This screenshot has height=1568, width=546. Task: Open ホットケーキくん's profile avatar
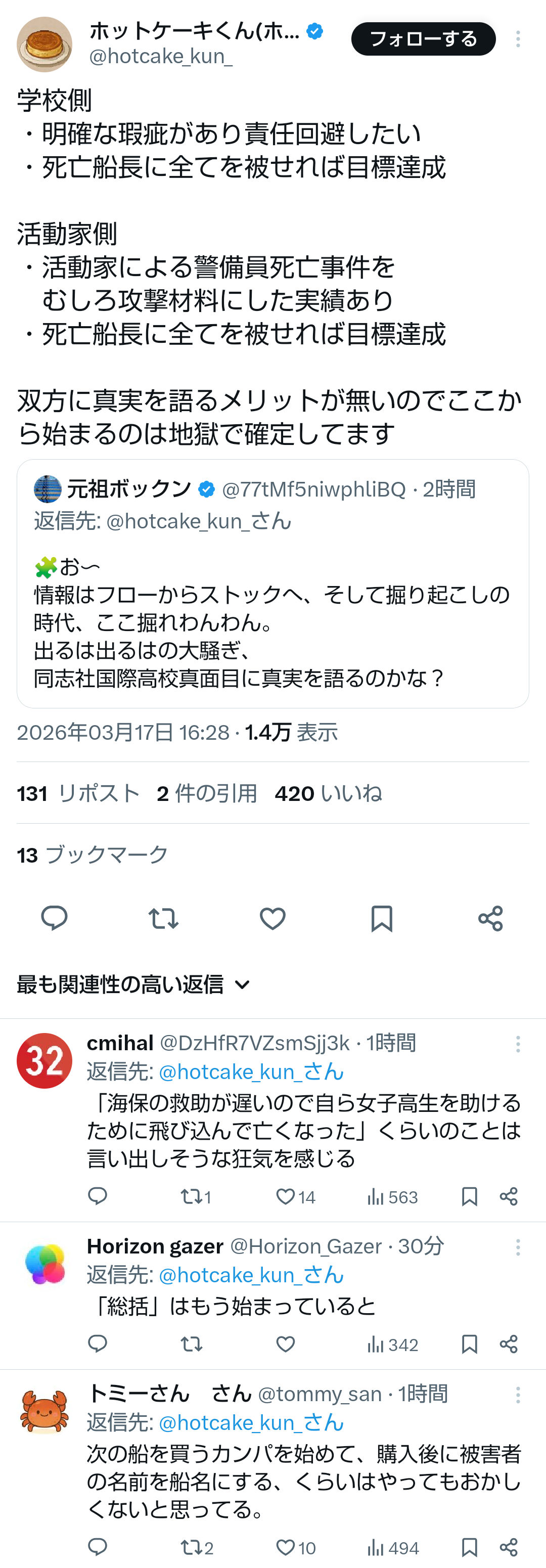click(44, 44)
